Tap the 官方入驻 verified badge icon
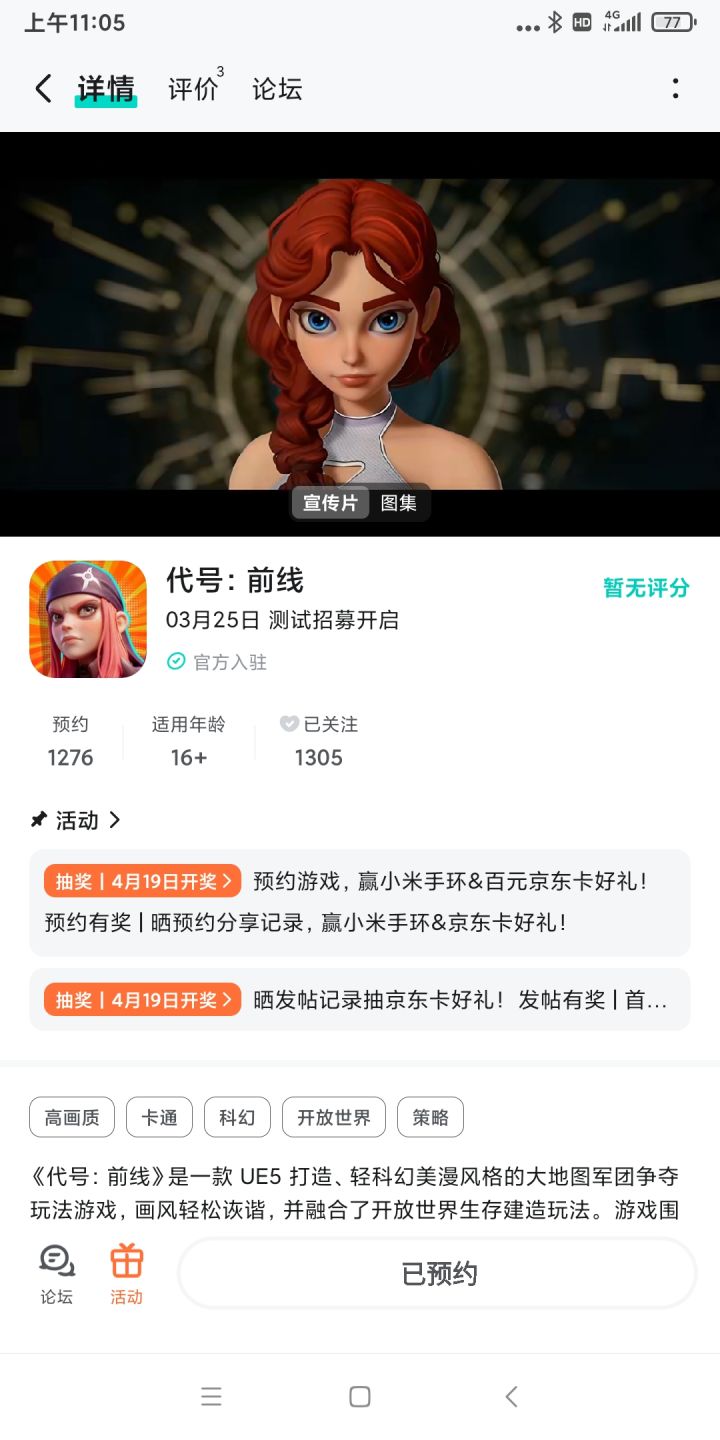The image size is (720, 1440). point(174,663)
